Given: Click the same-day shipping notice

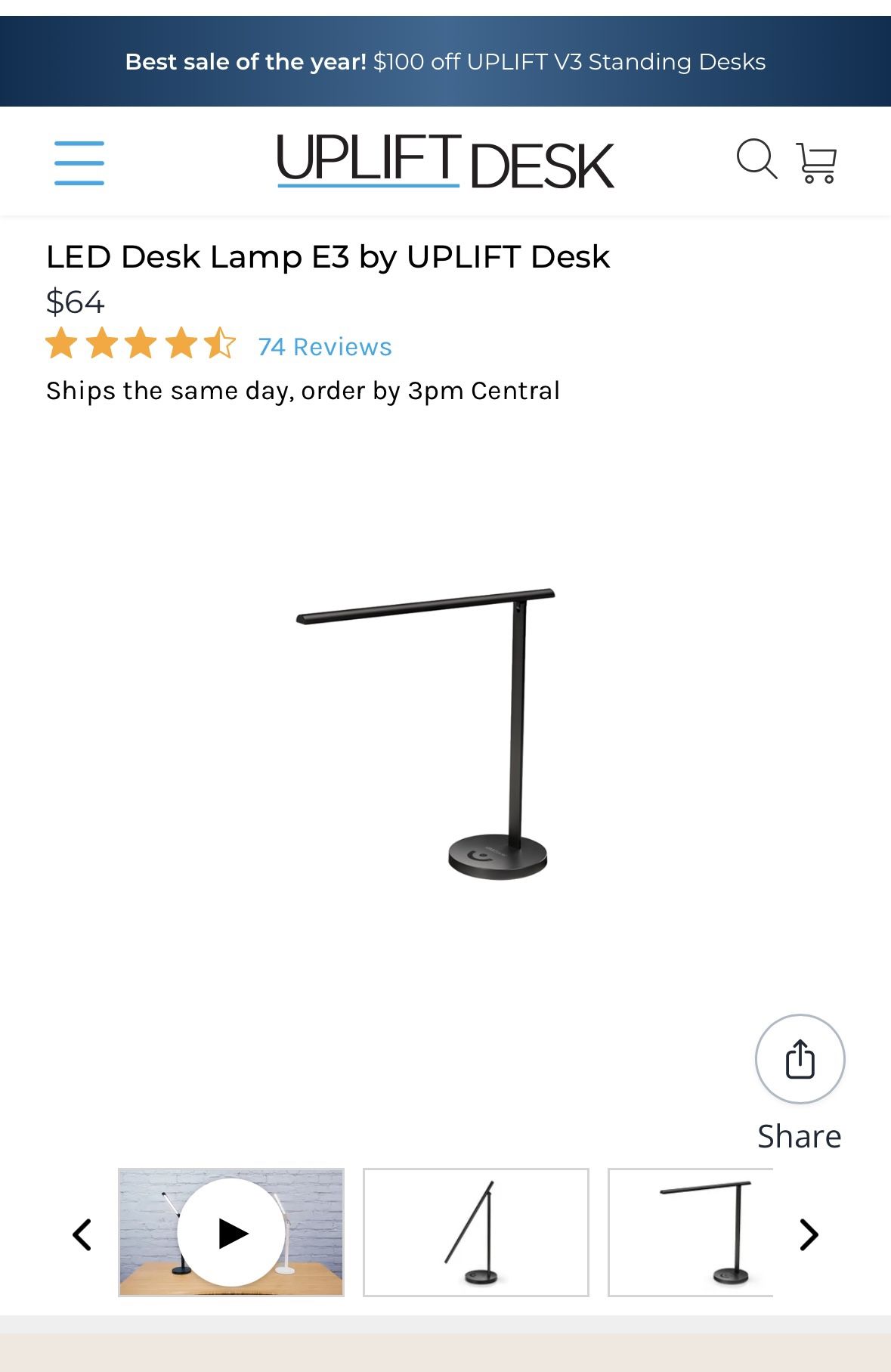Looking at the screenshot, I should [x=302, y=390].
